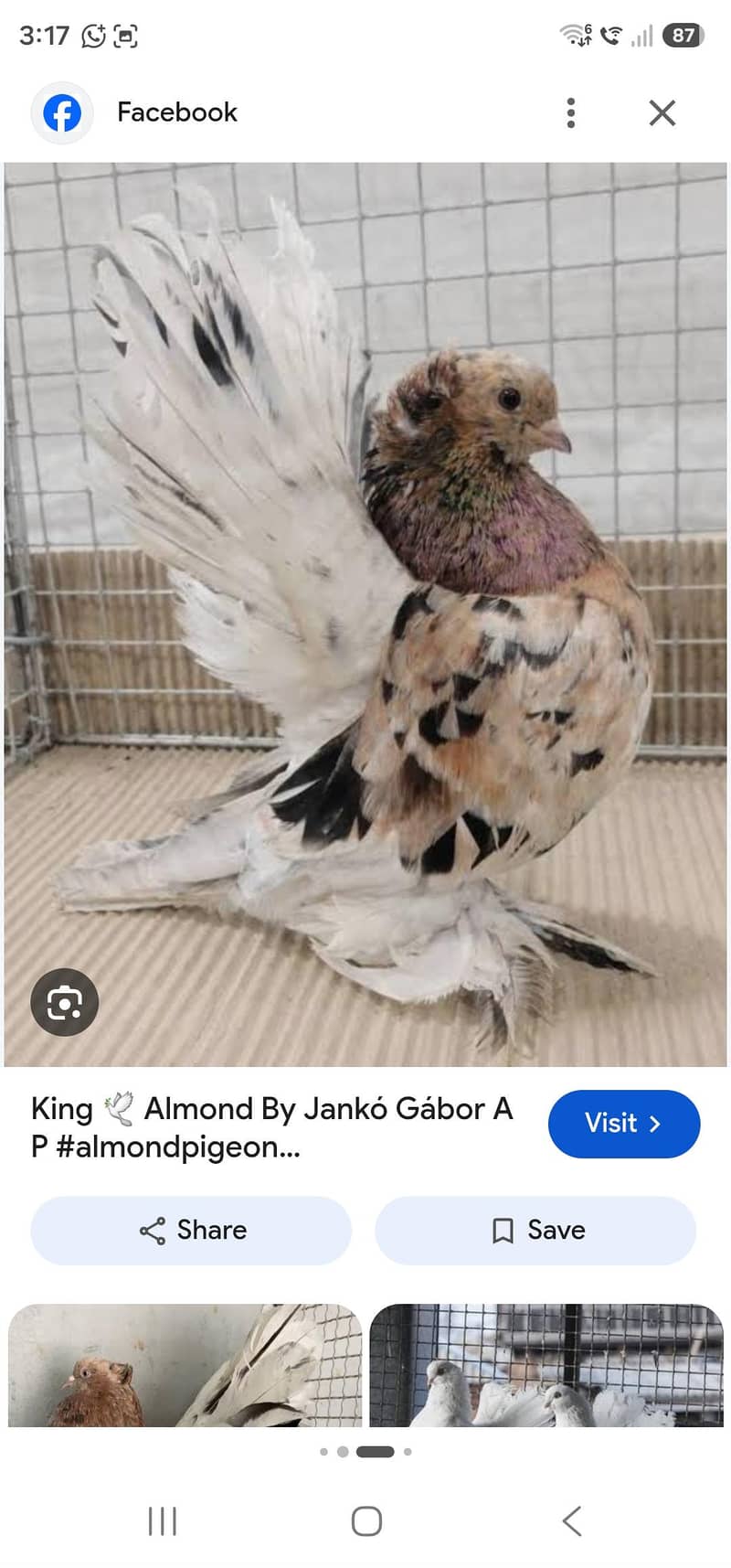Go back using system navigation
The width and height of the screenshot is (731, 1568).
pos(572,1521)
